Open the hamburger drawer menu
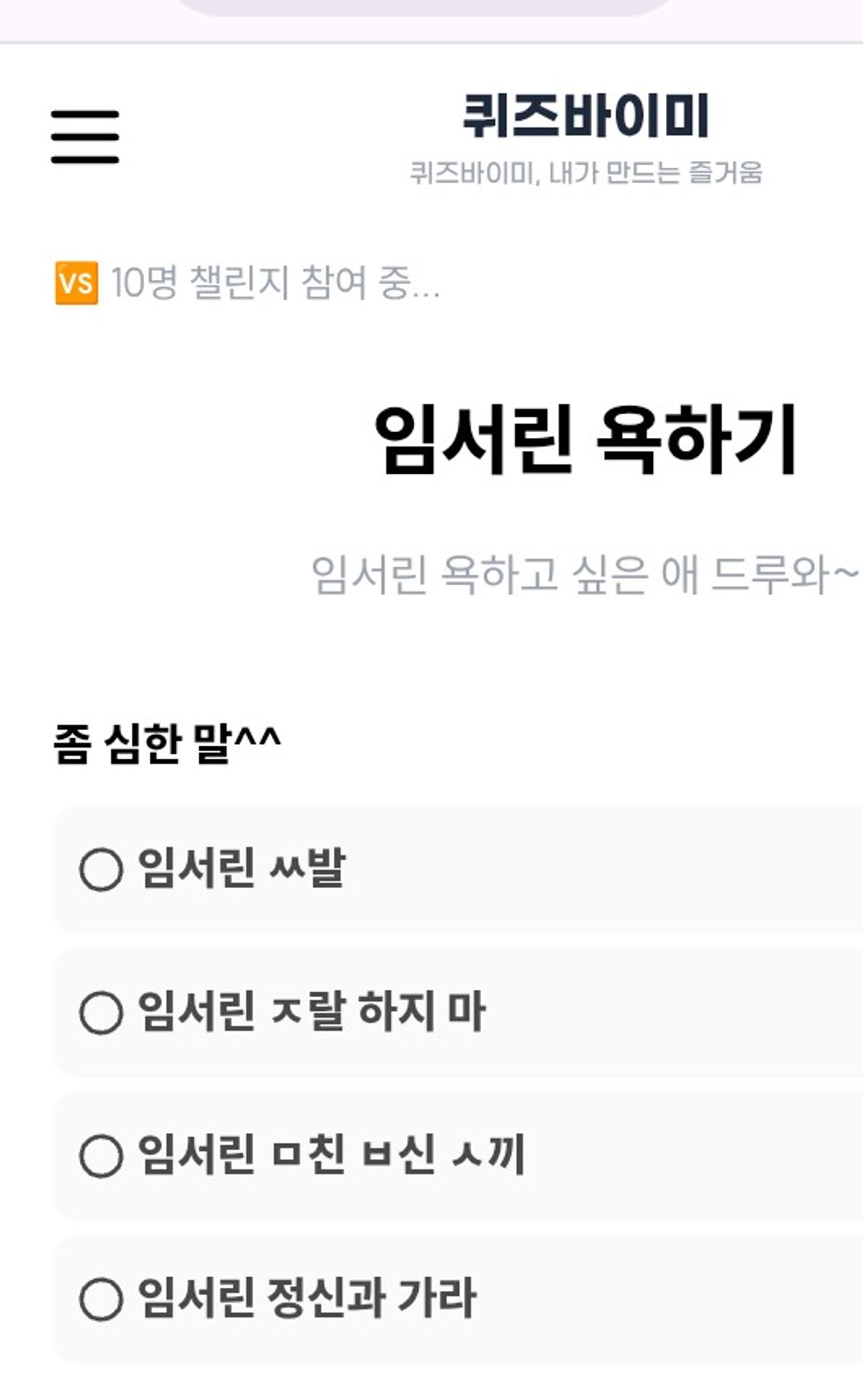 (x=85, y=137)
